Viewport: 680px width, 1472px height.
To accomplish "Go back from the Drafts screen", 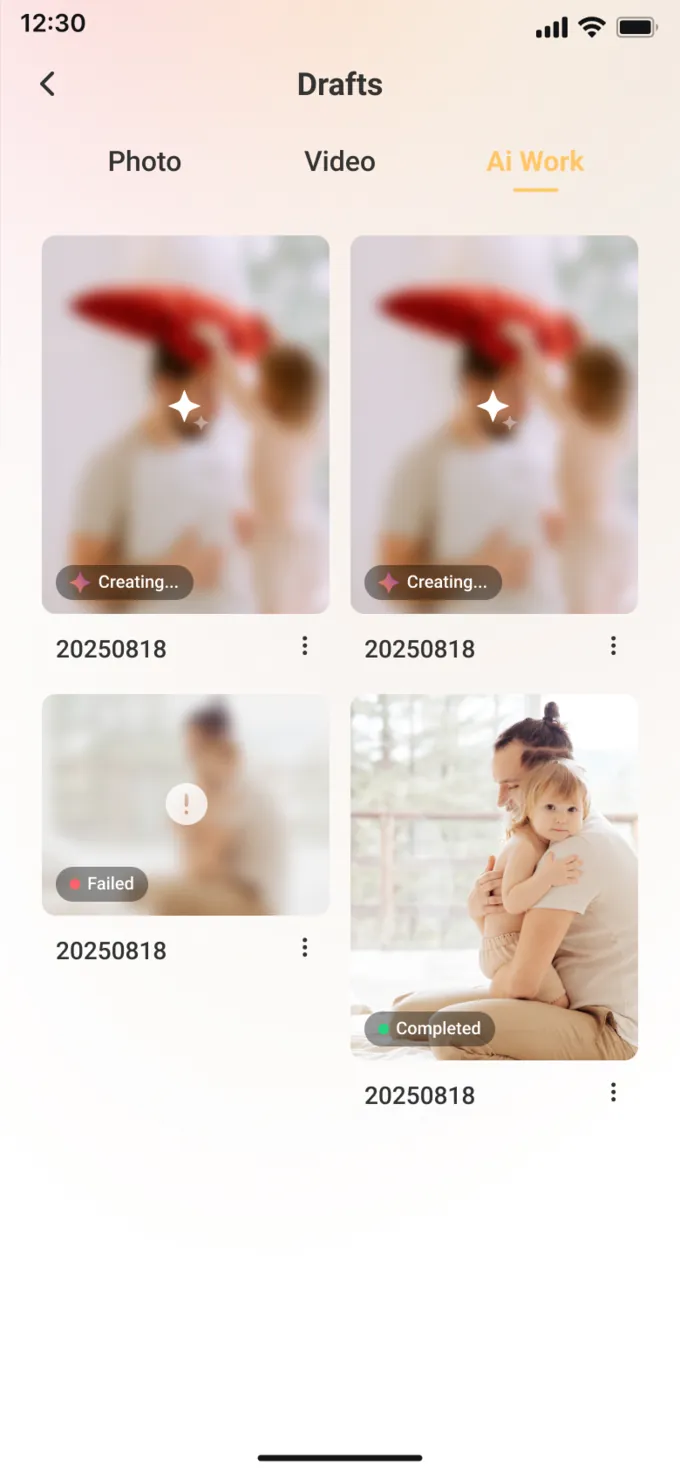I will coord(47,84).
